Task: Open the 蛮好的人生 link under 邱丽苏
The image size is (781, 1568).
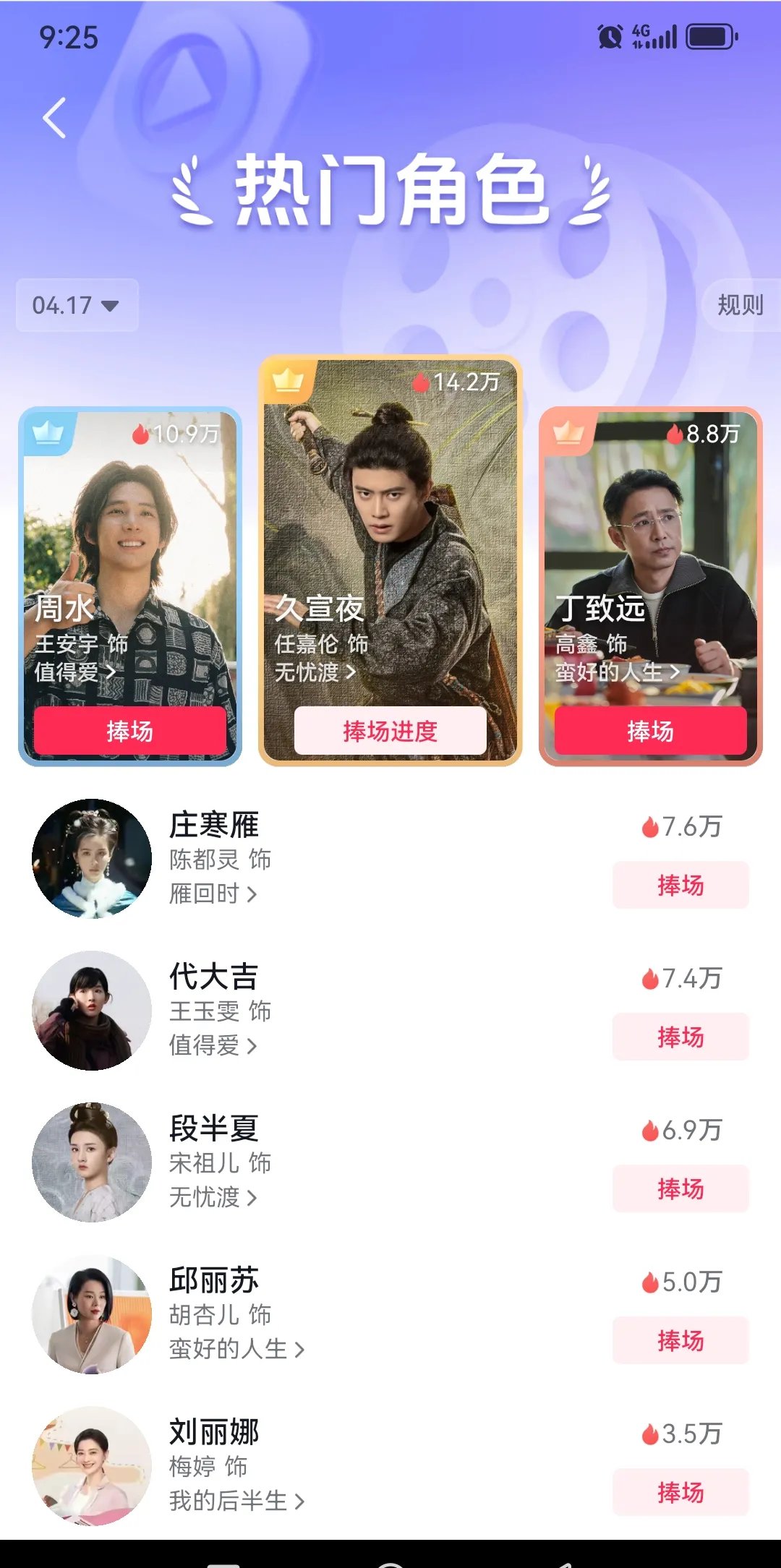Action: pos(236,1350)
